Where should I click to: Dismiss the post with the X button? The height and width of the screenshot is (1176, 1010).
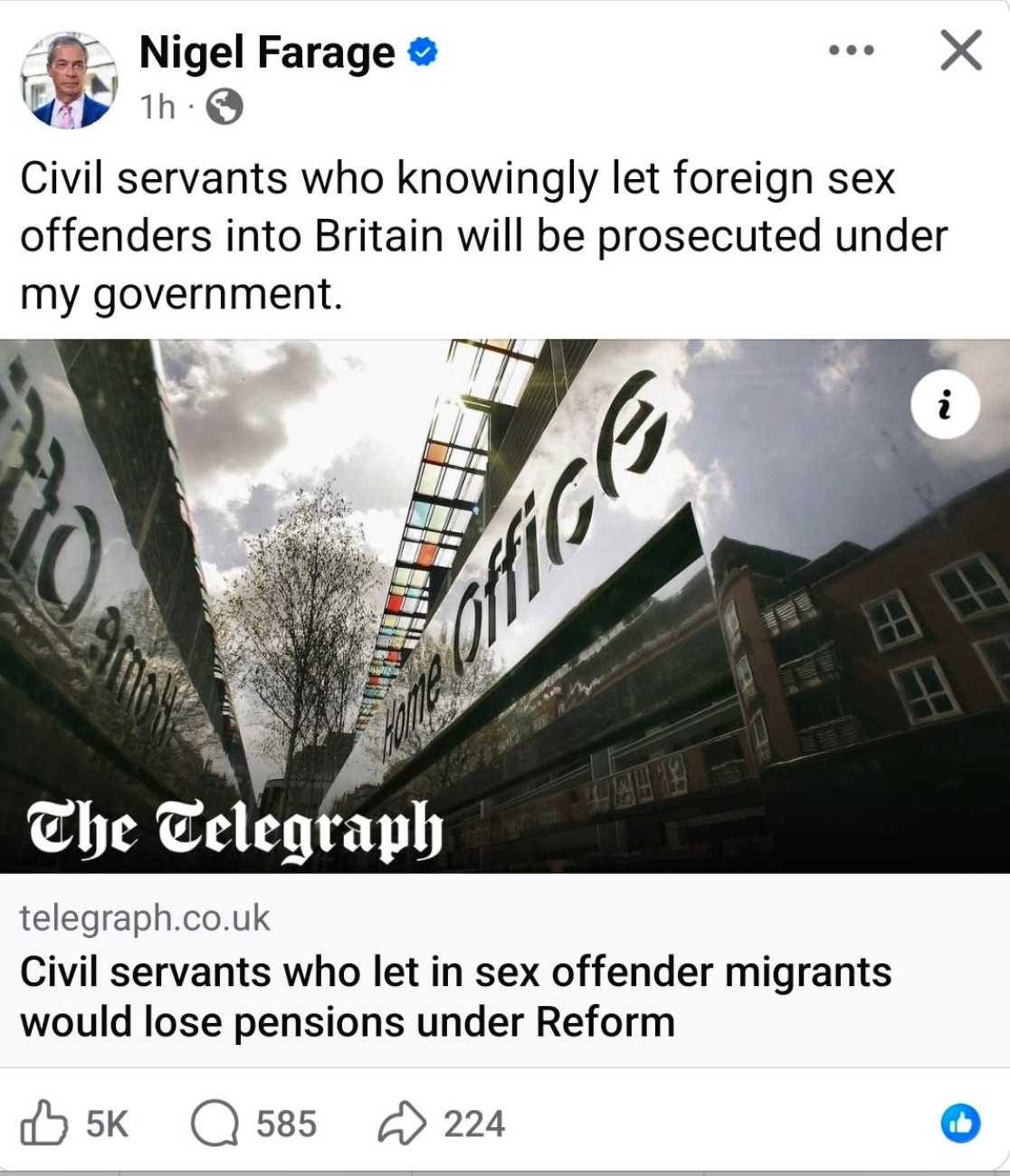(x=960, y=51)
